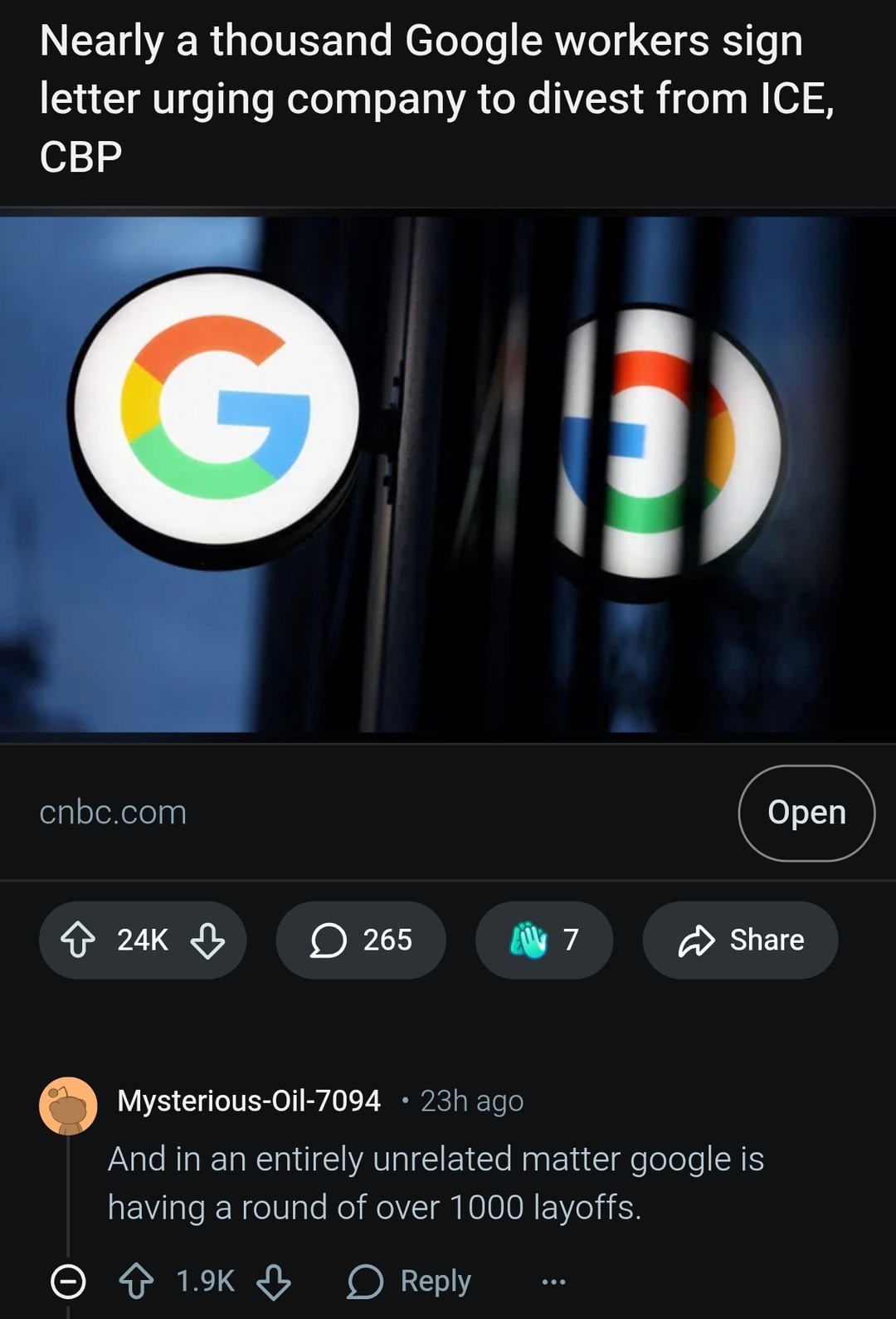Open the CNBC article with the Open button
Screen dimensions: 896x1319
tap(806, 813)
